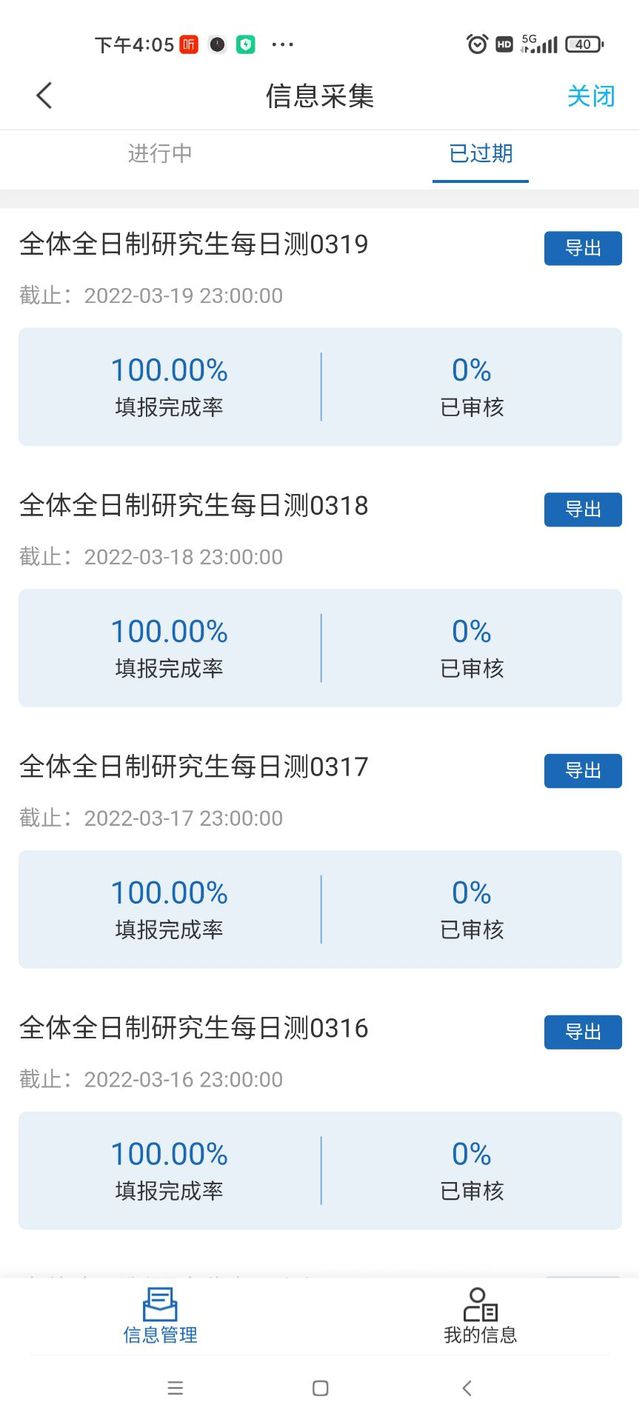
Task: Open recent apps from the navigation bar
Action: (175, 1388)
